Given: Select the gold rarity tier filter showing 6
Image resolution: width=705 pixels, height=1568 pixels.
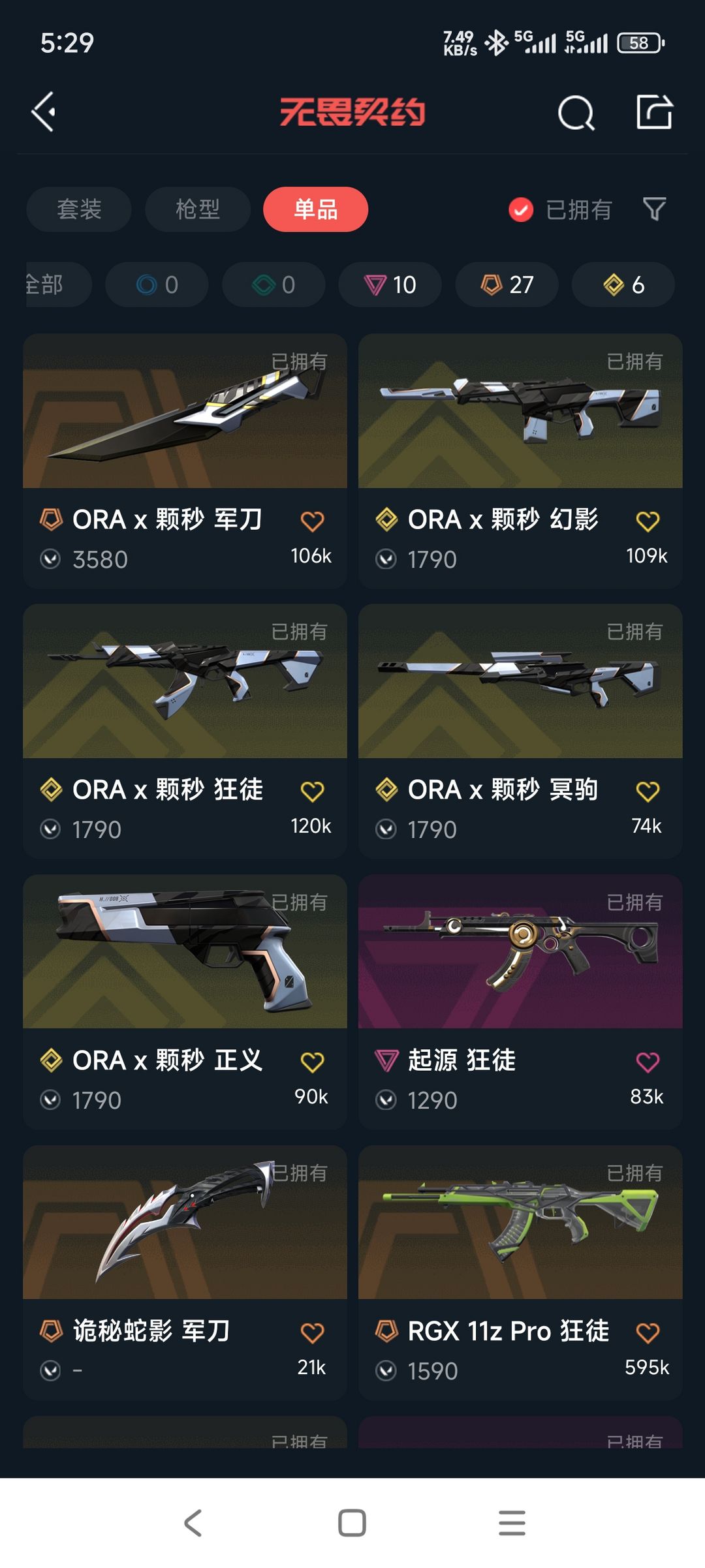Looking at the screenshot, I should [x=622, y=284].
